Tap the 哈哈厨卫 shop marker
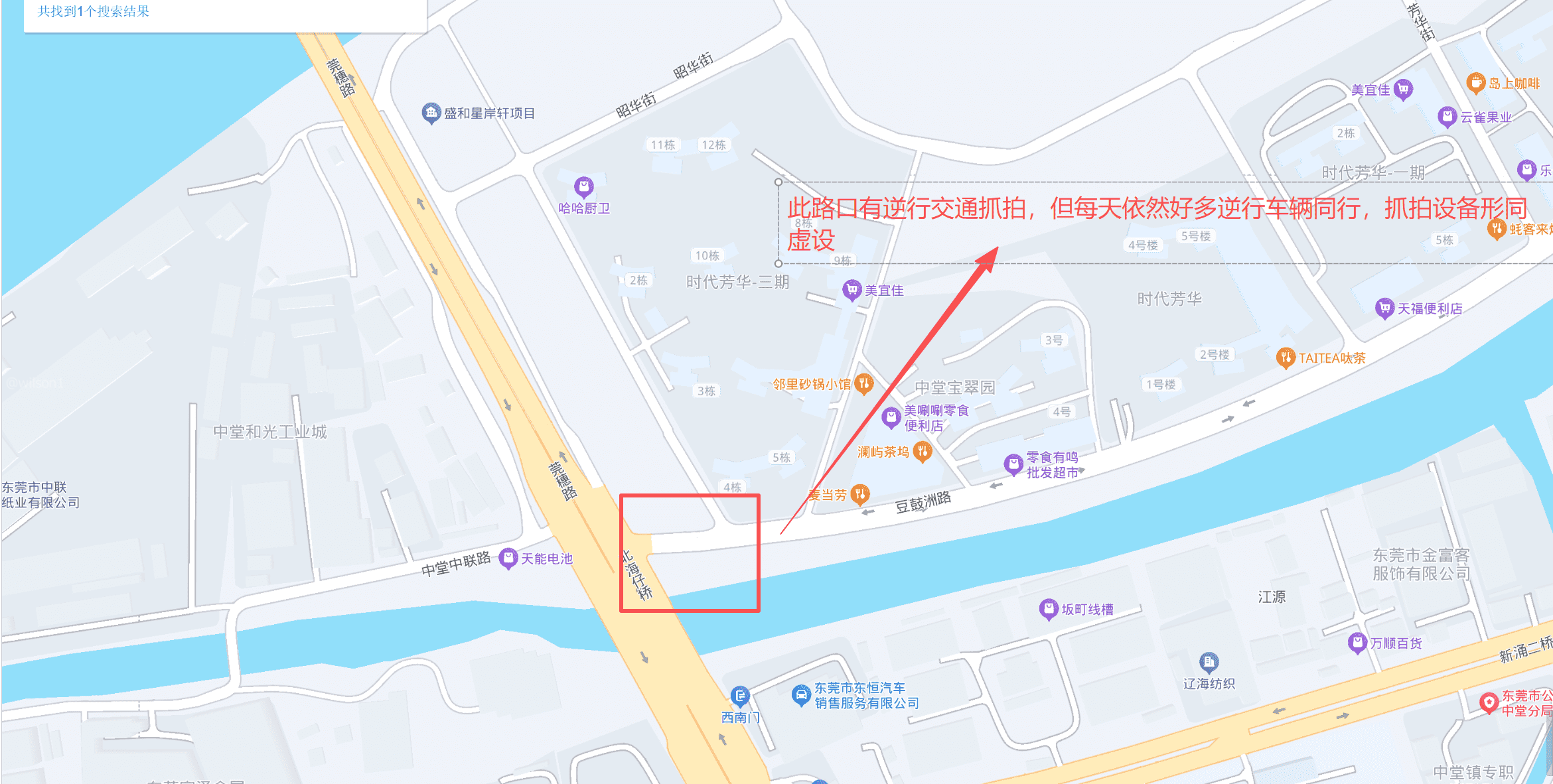Viewport: 1553px width, 784px height. (583, 187)
